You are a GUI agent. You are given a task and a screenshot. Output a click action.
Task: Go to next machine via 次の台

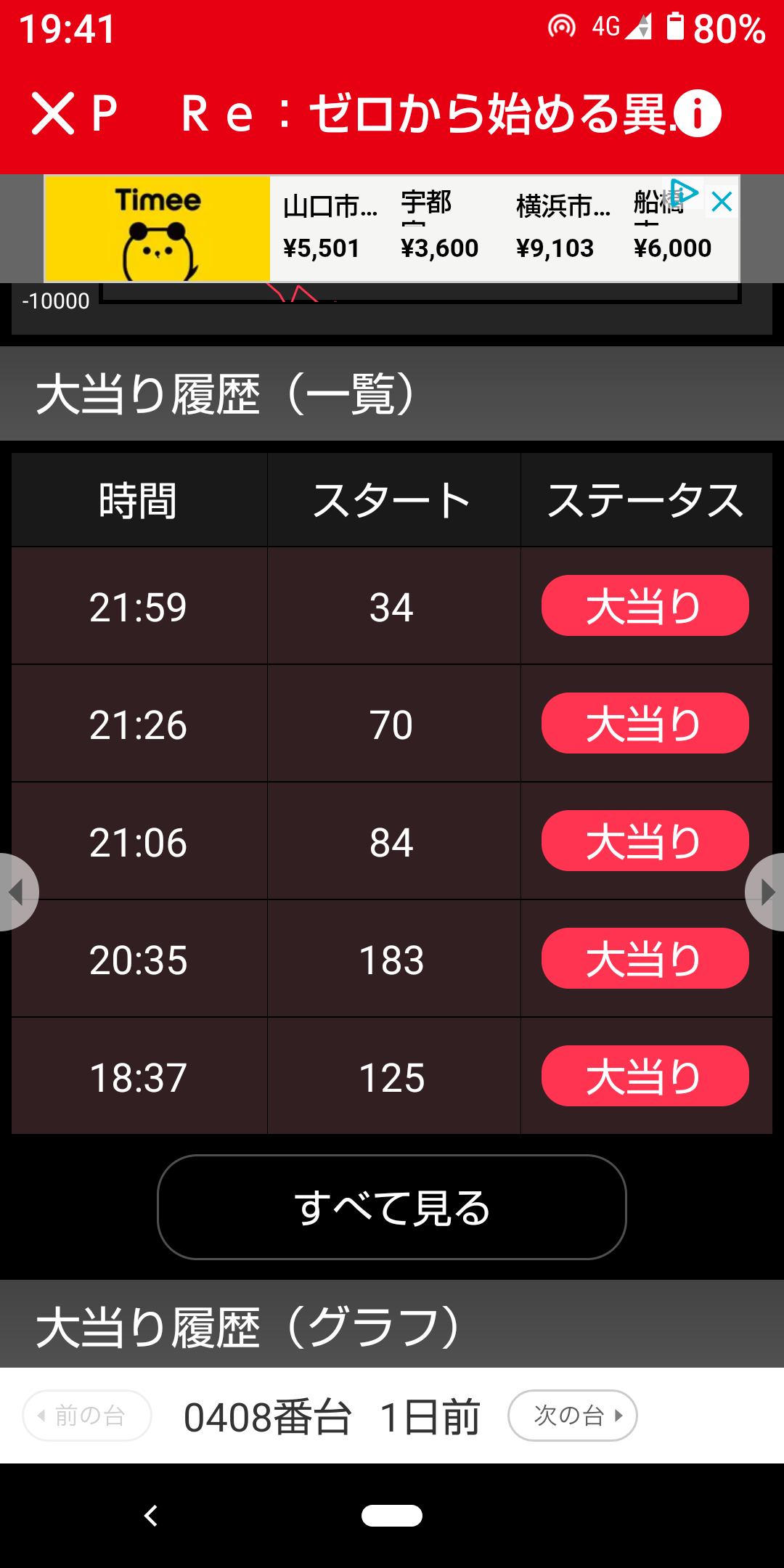click(x=573, y=1415)
